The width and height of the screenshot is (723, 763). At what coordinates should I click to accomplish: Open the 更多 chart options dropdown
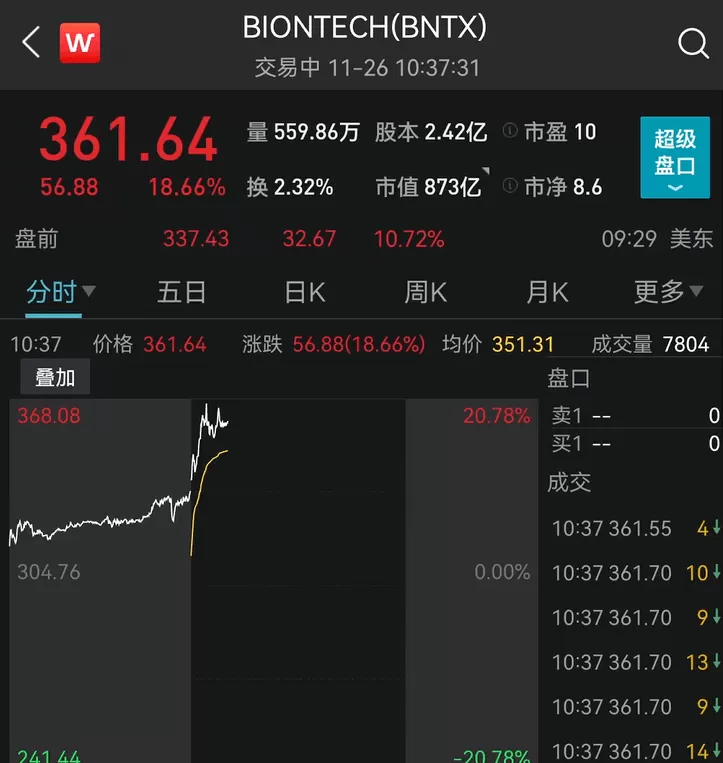tap(669, 292)
